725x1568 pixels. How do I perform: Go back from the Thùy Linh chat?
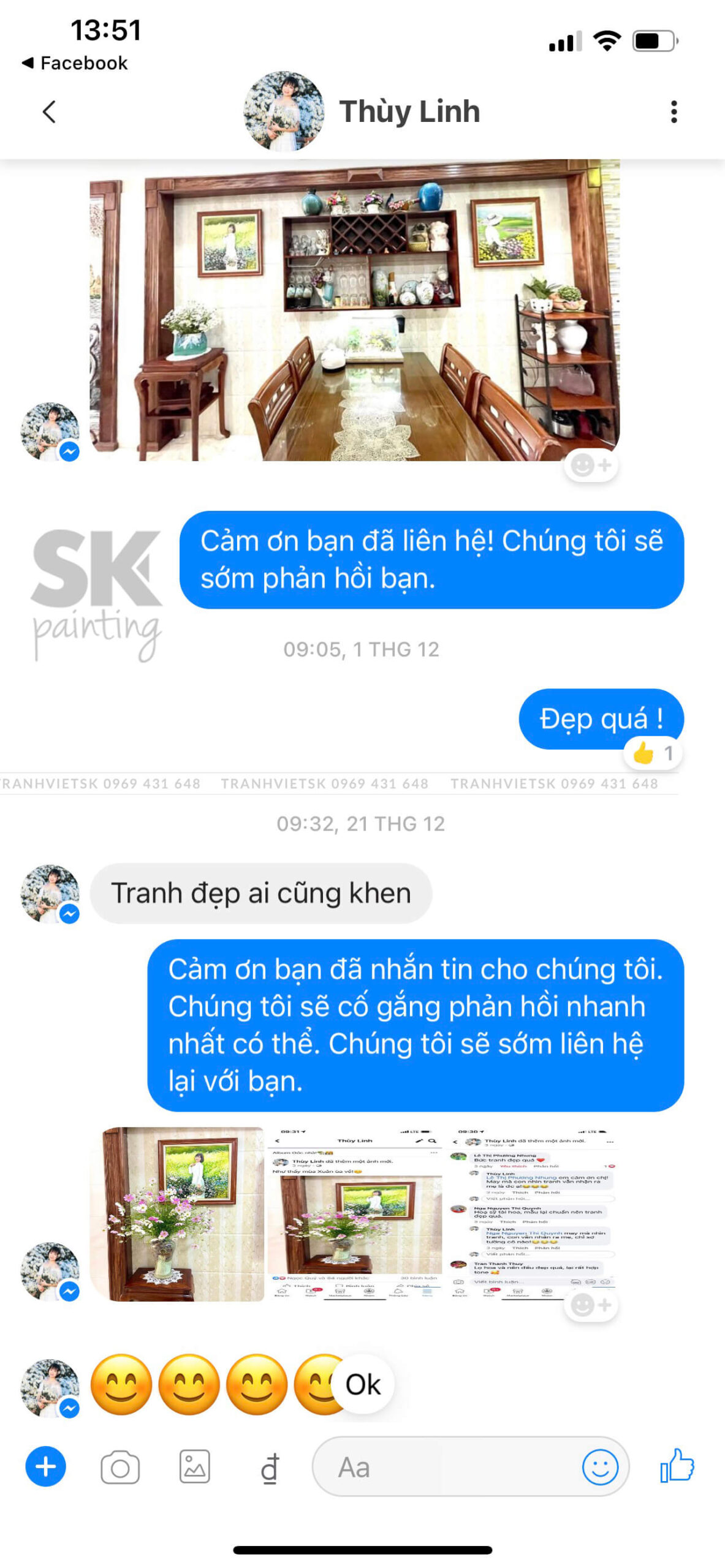49,112
